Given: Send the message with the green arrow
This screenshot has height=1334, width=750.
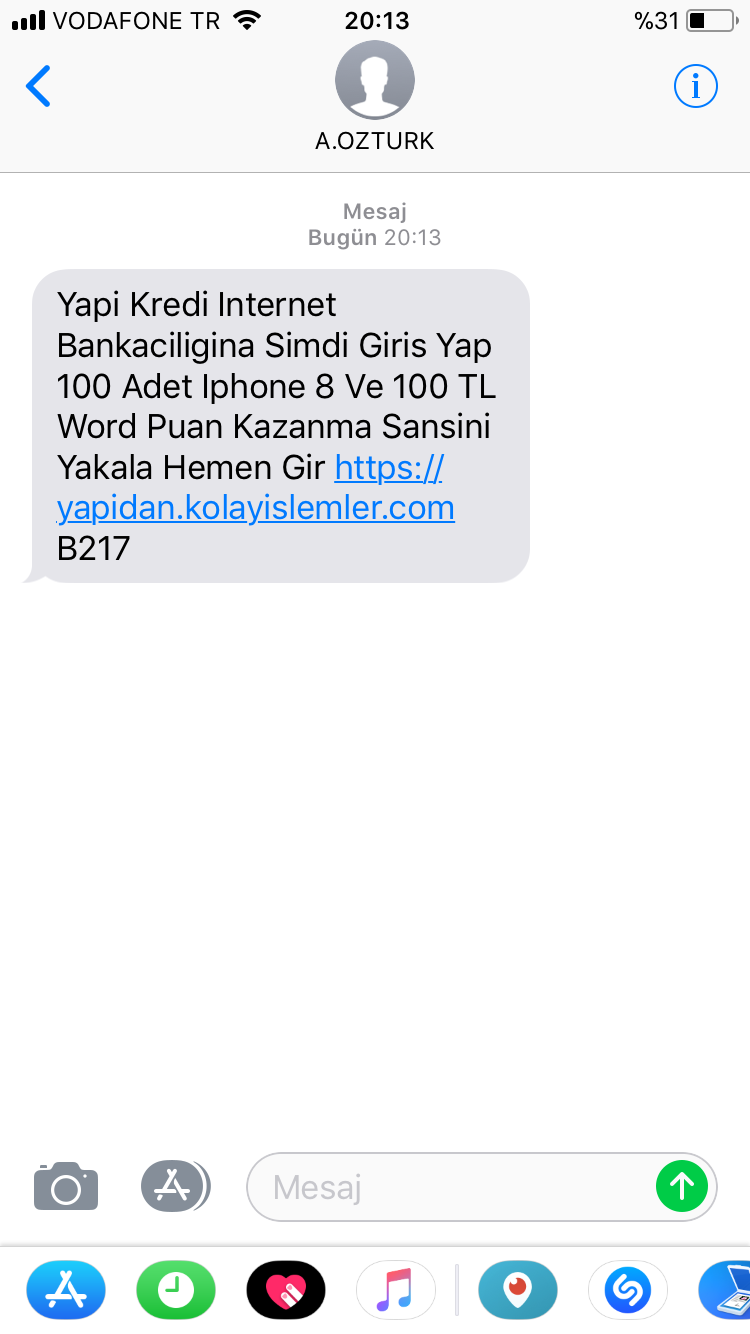Looking at the screenshot, I should [682, 1187].
